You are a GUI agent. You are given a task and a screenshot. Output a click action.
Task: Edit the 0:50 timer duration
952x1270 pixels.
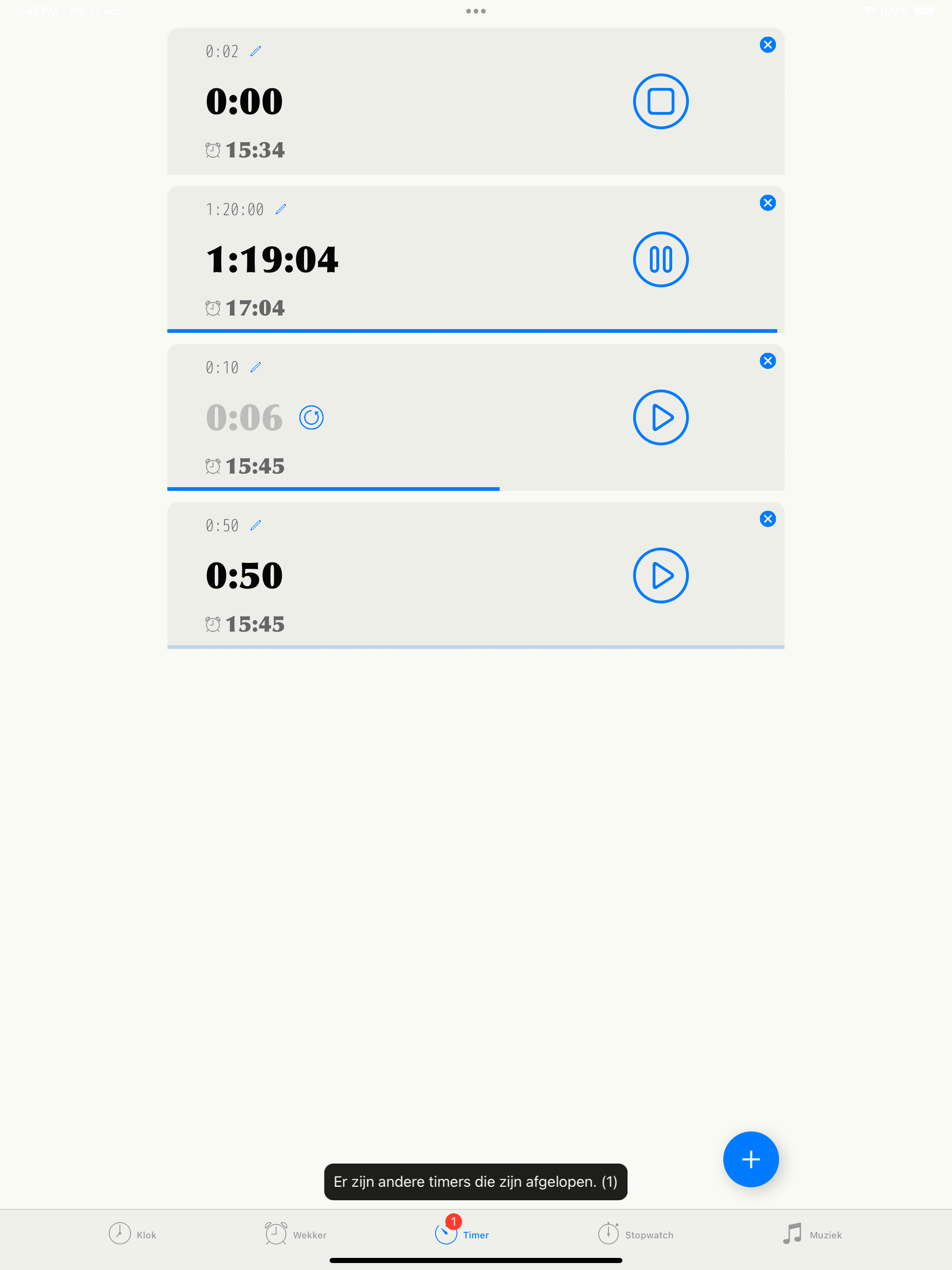pos(256,524)
